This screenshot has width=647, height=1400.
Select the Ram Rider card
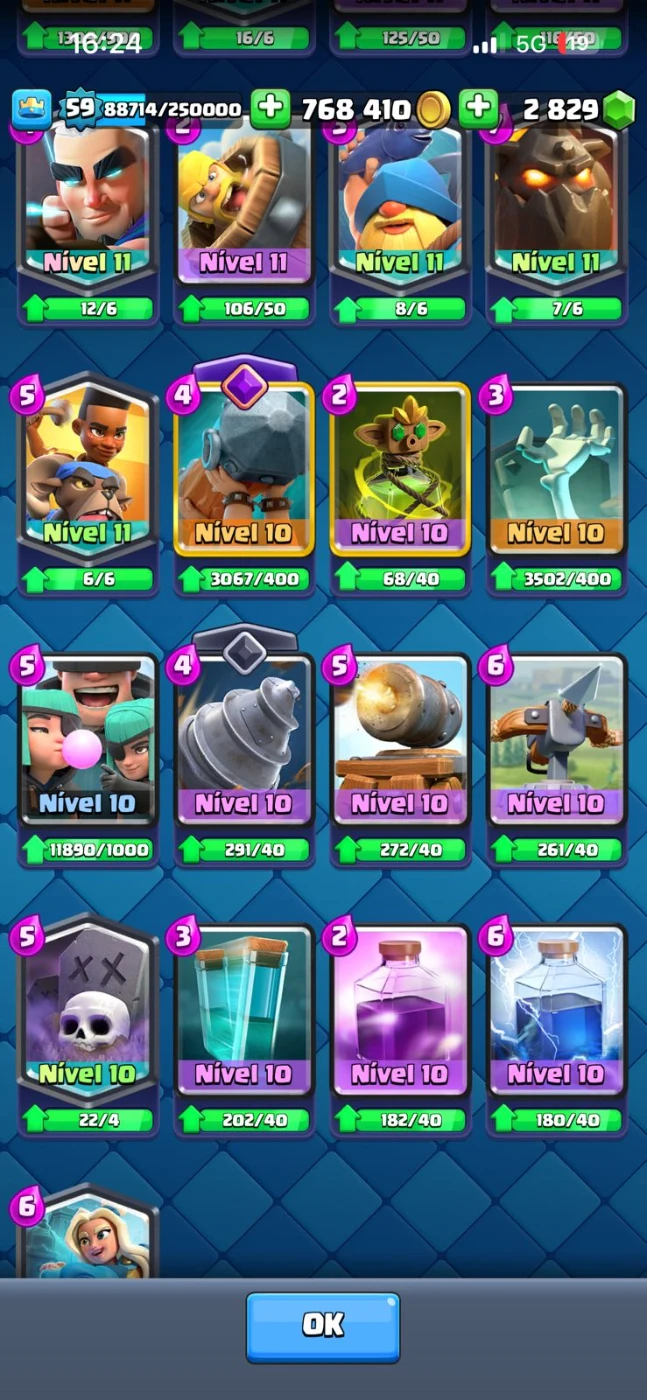[88, 480]
